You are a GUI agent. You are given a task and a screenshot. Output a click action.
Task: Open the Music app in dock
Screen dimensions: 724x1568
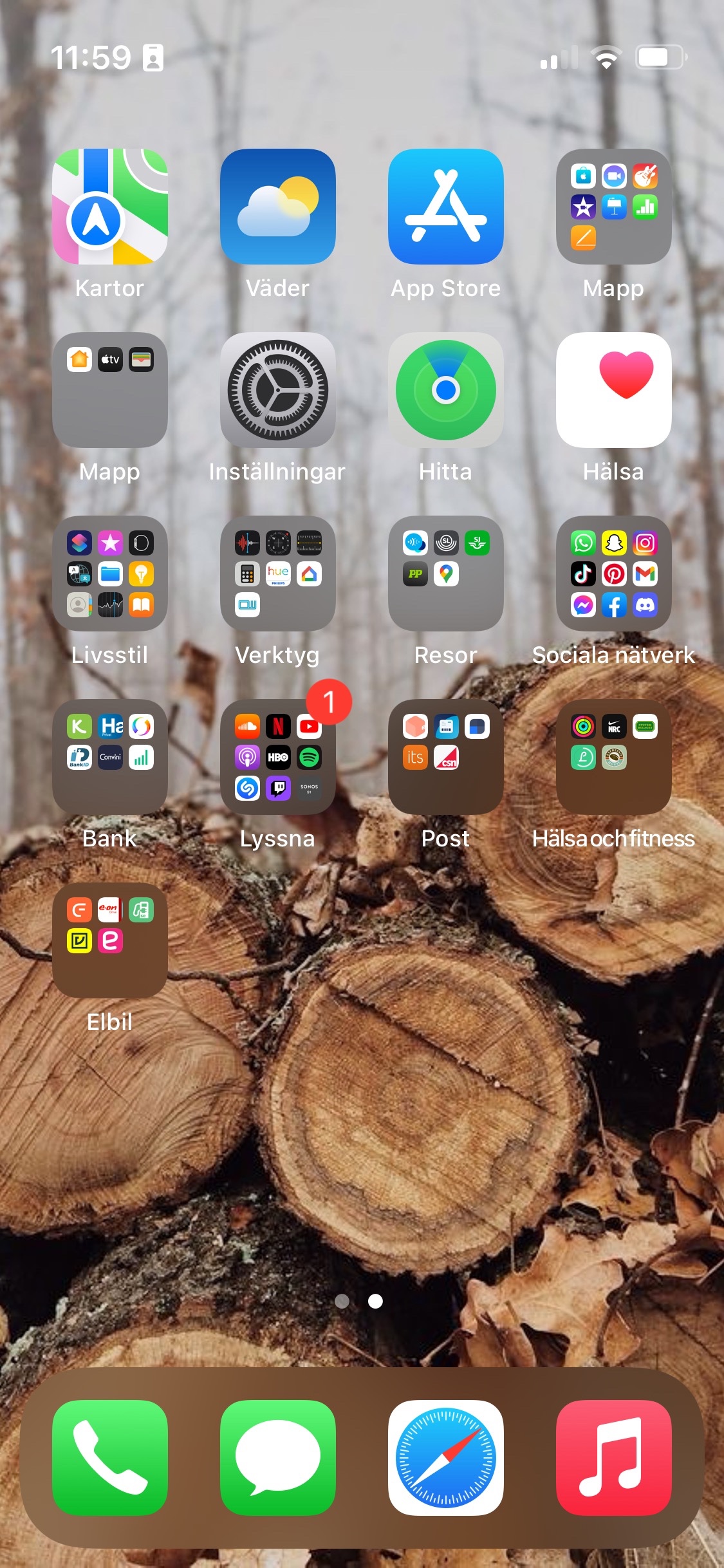click(614, 1458)
